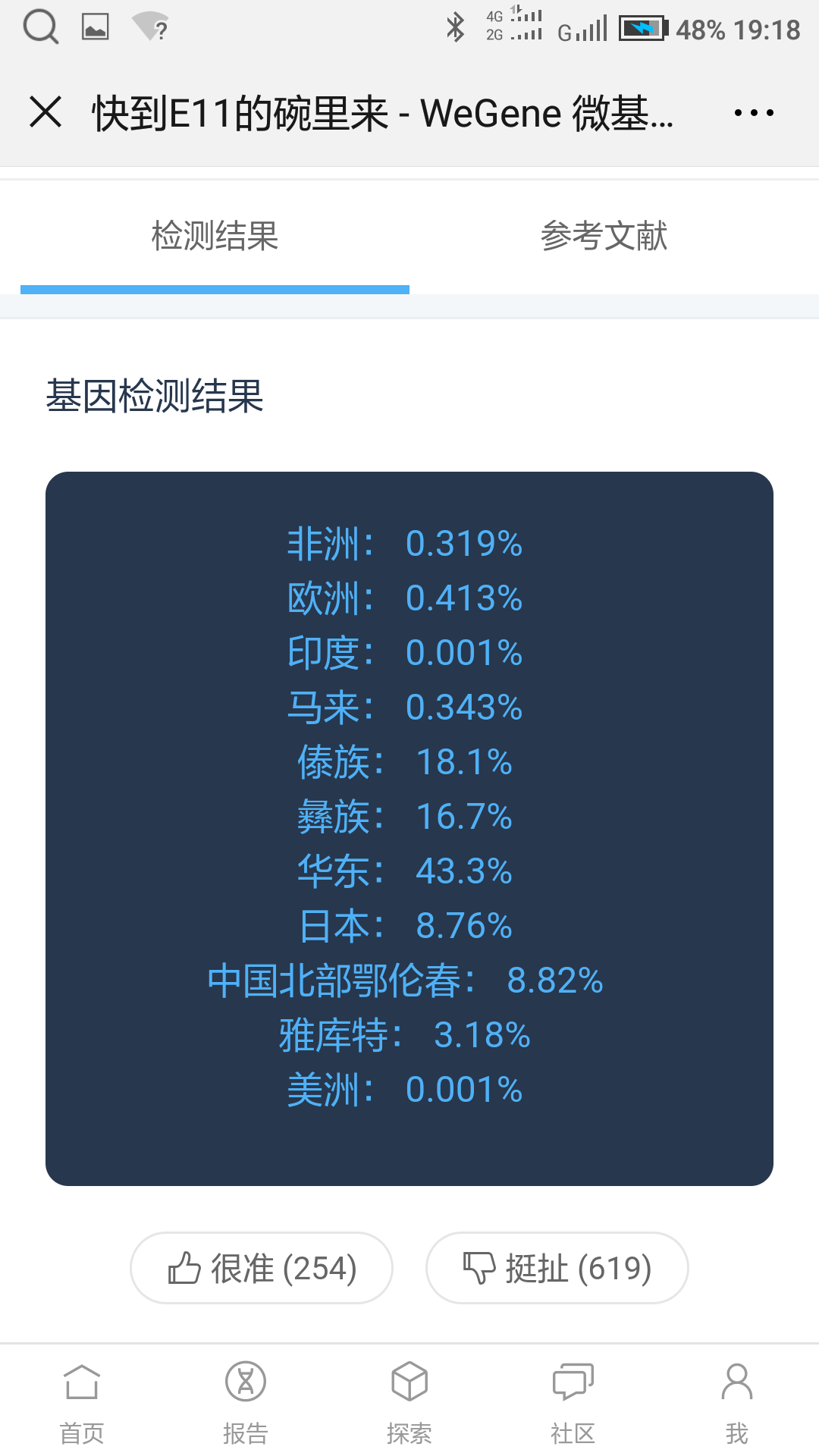Vote 挺扯 with the thumbs-down button
The image size is (819, 1456).
pos(557,1268)
